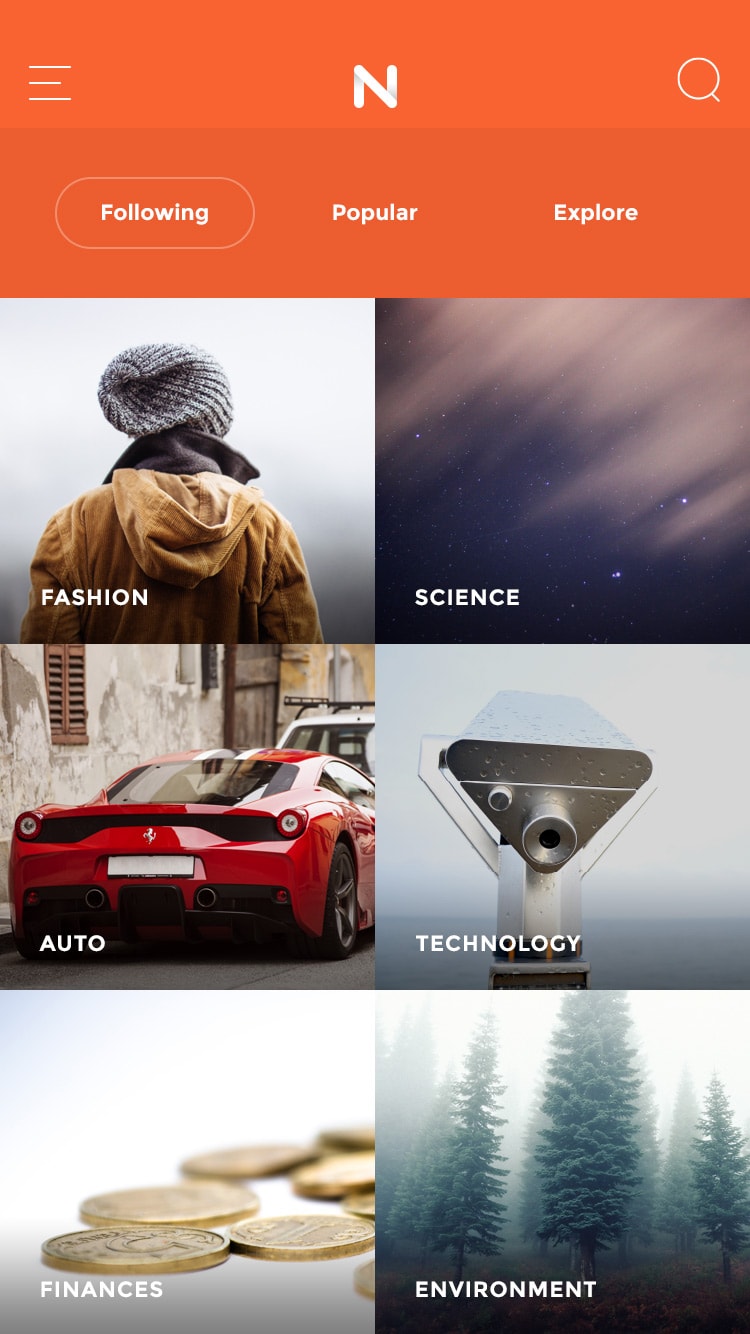Switch to the Popular tab
Image resolution: width=750 pixels, height=1334 pixels.
[x=374, y=213]
